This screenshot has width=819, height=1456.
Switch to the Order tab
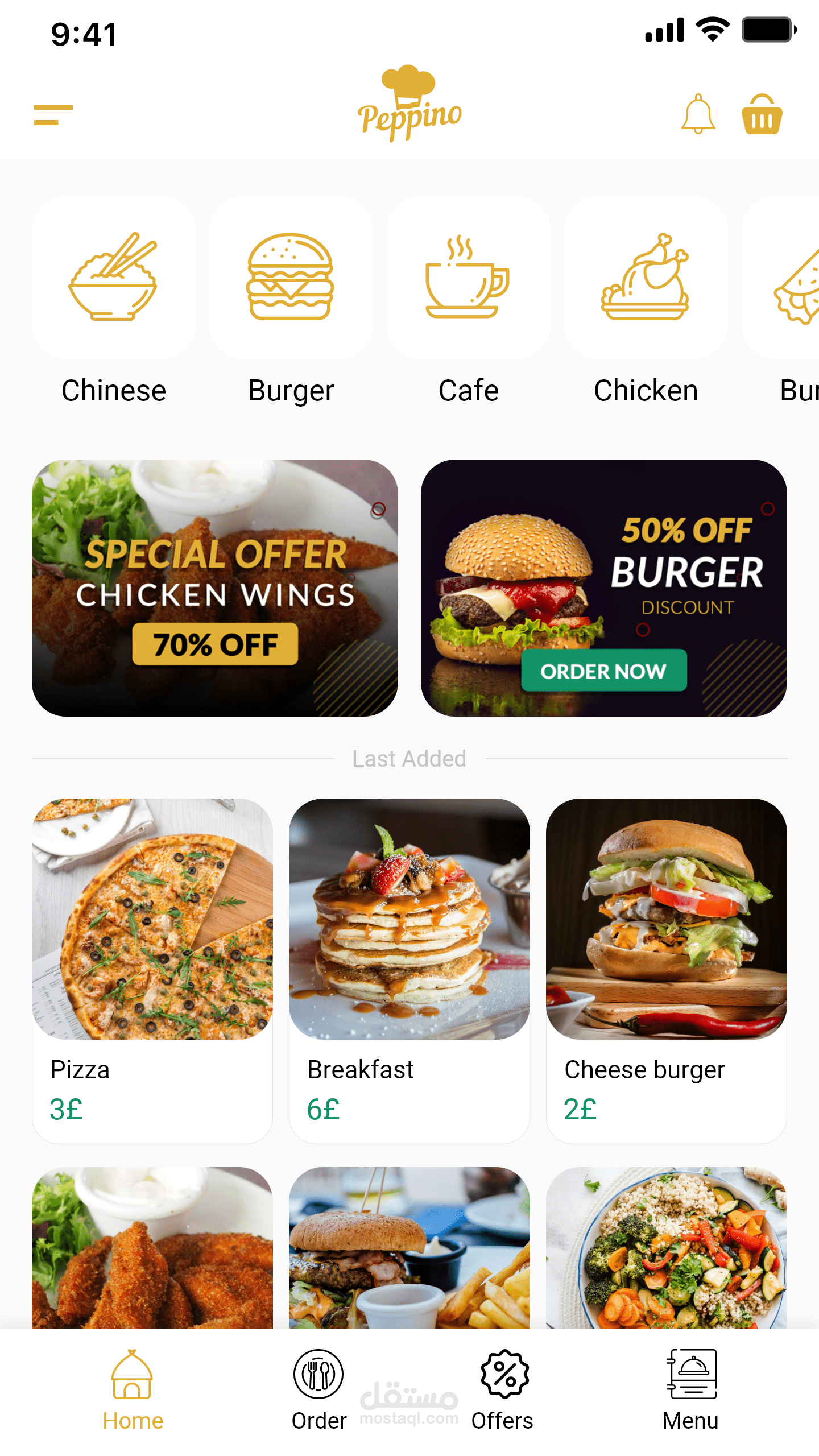[x=318, y=1389]
